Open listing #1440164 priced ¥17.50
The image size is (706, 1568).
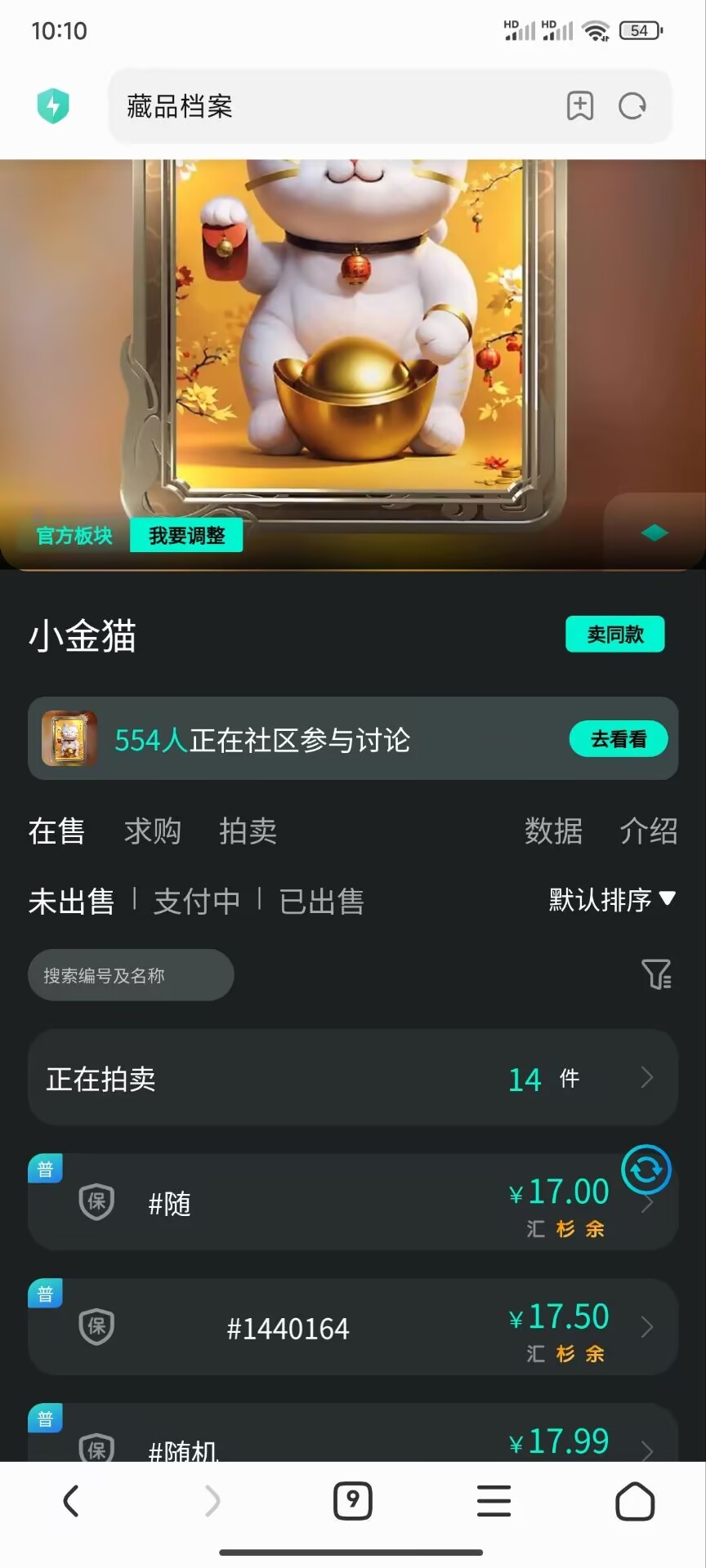tap(353, 1328)
